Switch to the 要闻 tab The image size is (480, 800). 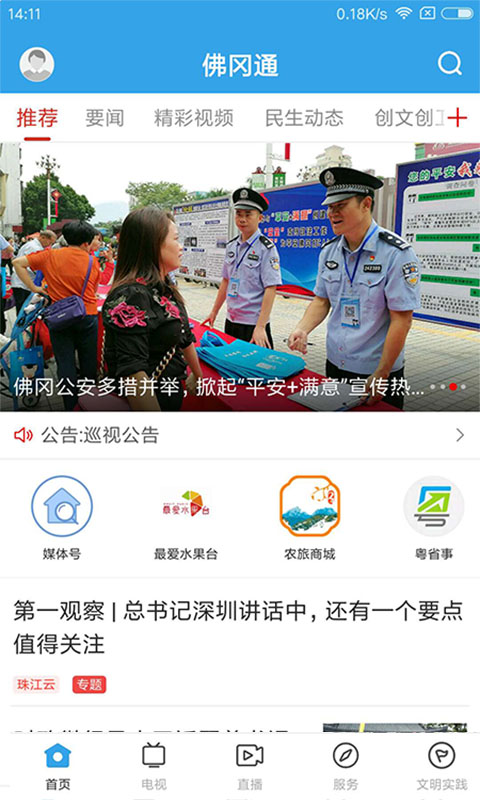(x=105, y=118)
